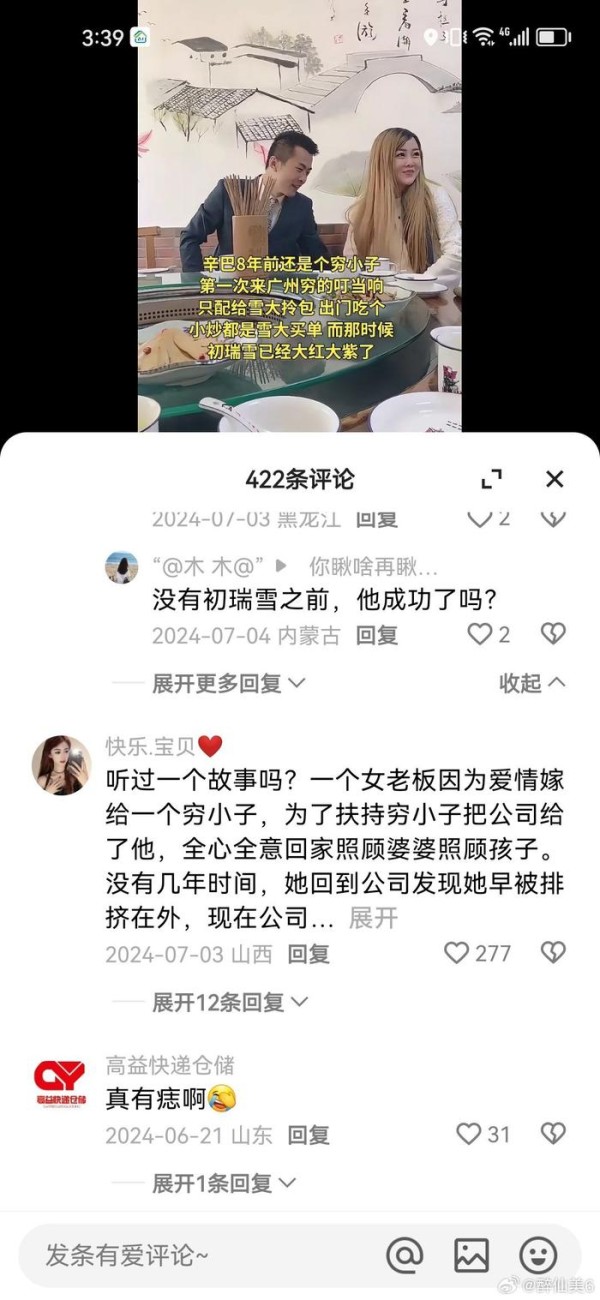Reply to the 内蒙古 comment
The image size is (600, 1300).
point(377,635)
